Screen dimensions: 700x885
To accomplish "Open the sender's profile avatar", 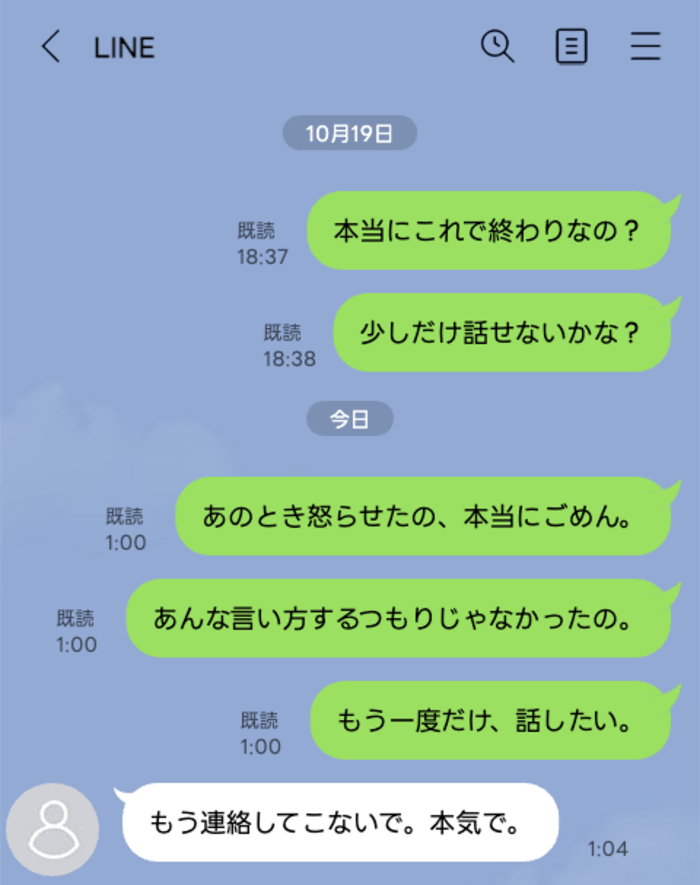I will tap(52, 829).
